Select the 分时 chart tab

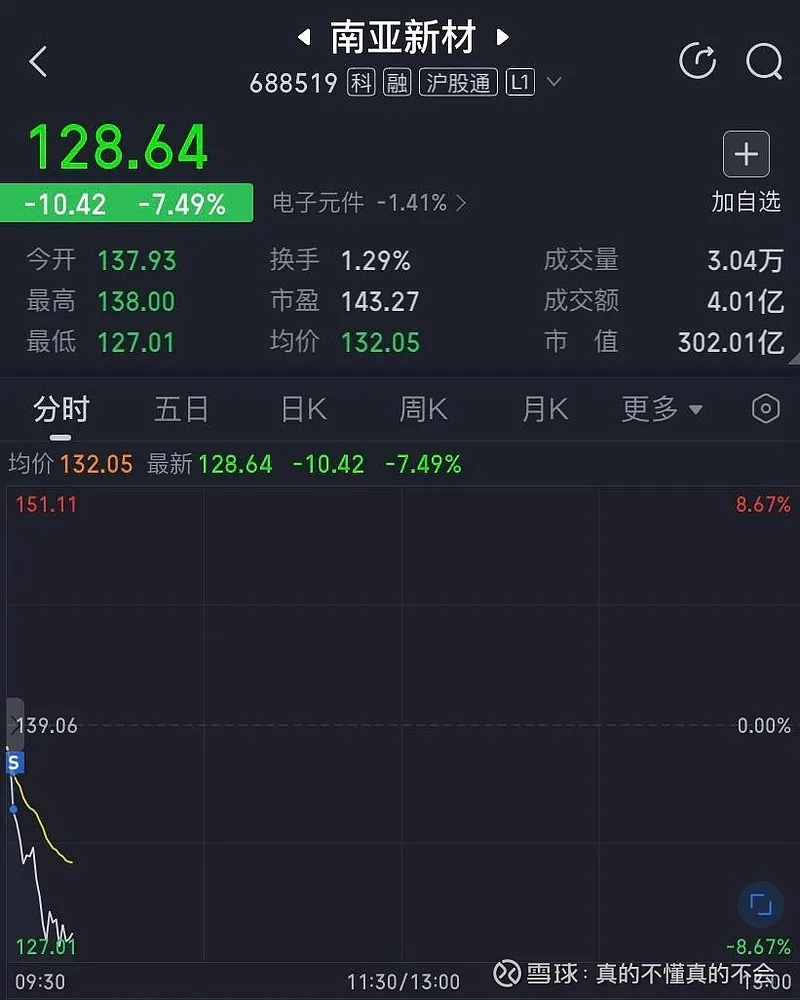(61, 409)
